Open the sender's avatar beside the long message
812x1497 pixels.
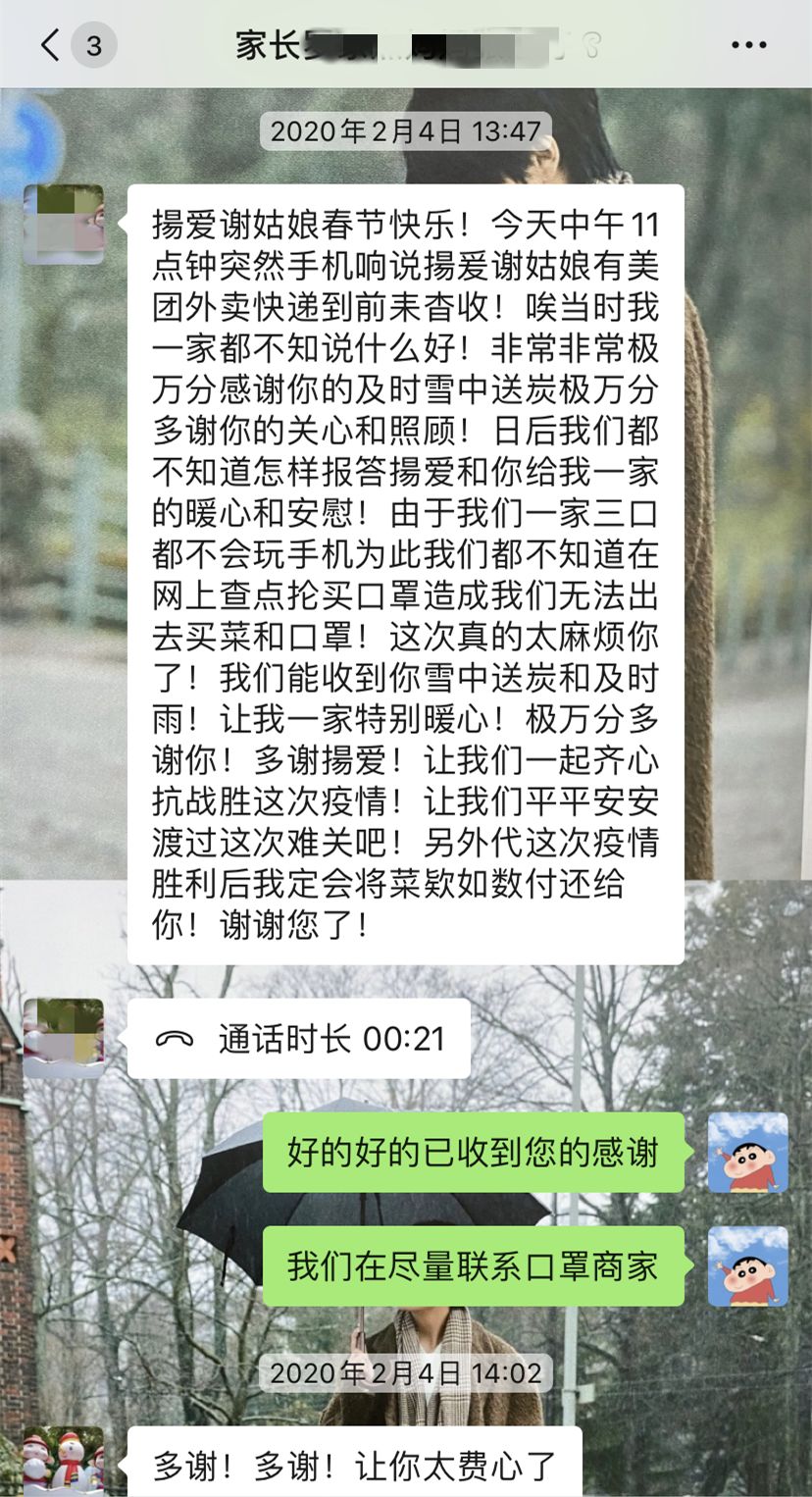coord(64,225)
